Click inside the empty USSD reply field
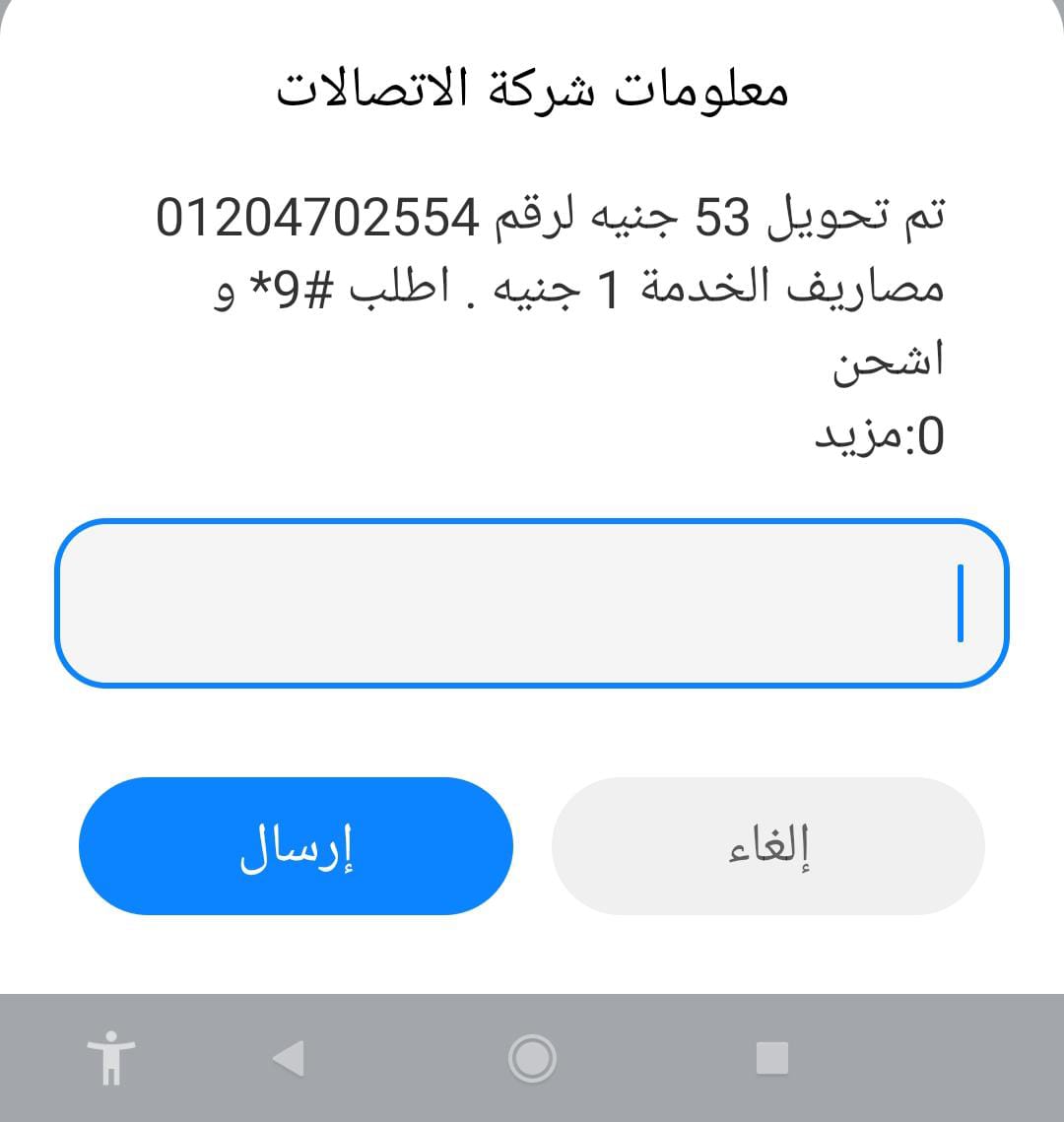The width and height of the screenshot is (1064, 1122). click(532, 603)
